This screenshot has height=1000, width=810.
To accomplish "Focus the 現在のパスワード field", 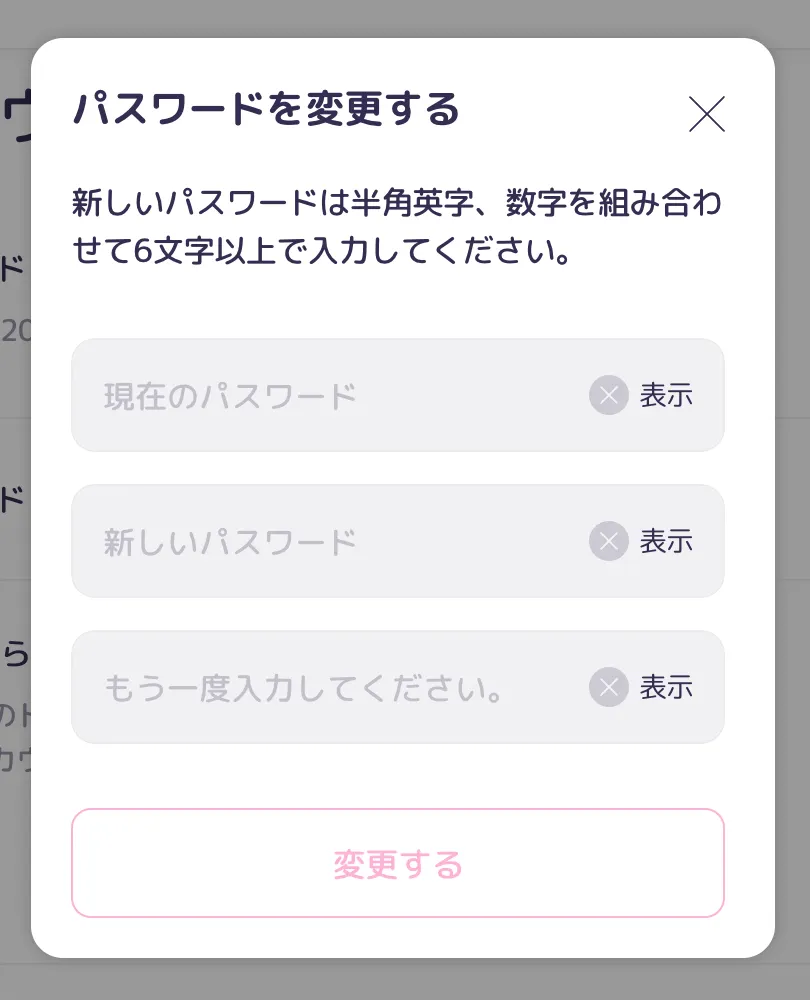I will coord(330,396).
